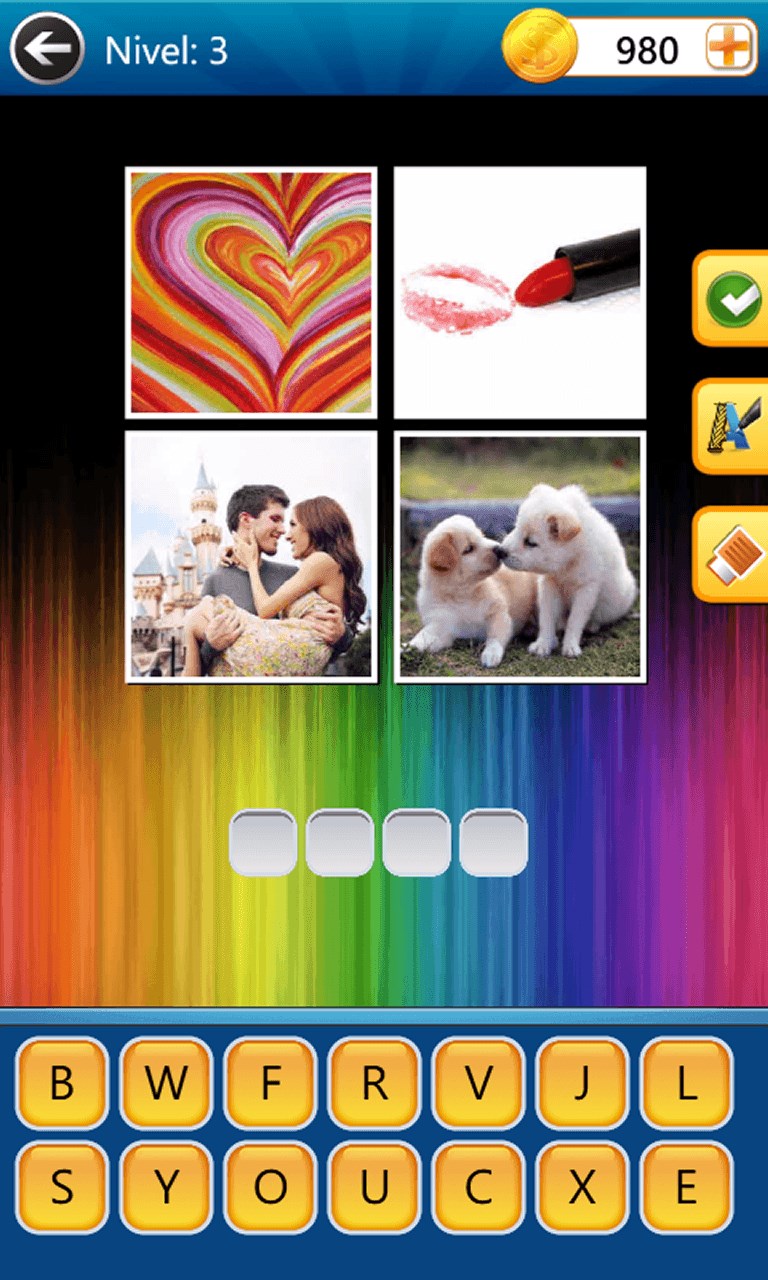
Task: Enlarge the lipstick kiss picture
Action: click(x=519, y=292)
